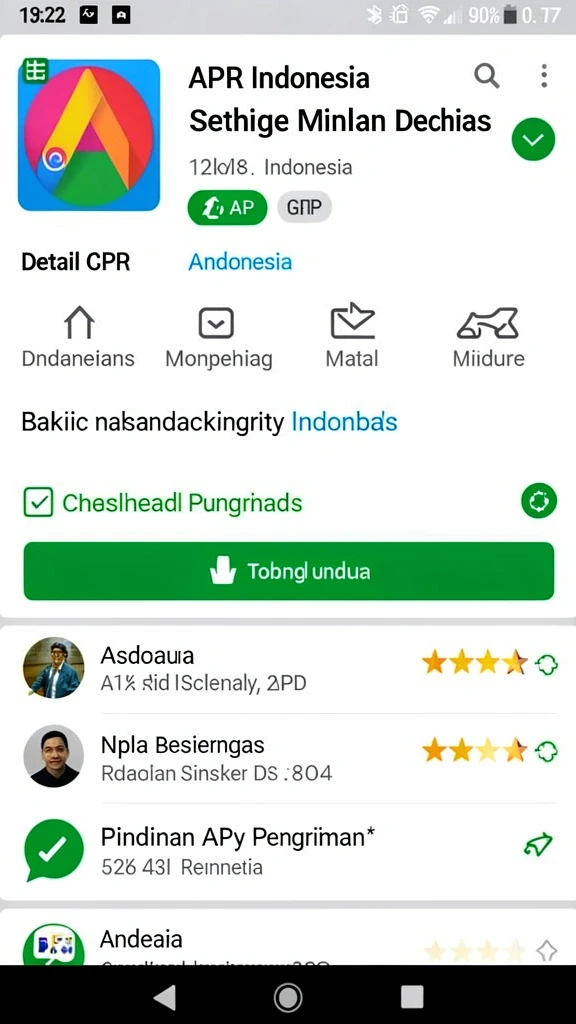
Task: Open the Andeaia row
Action: 288,940
